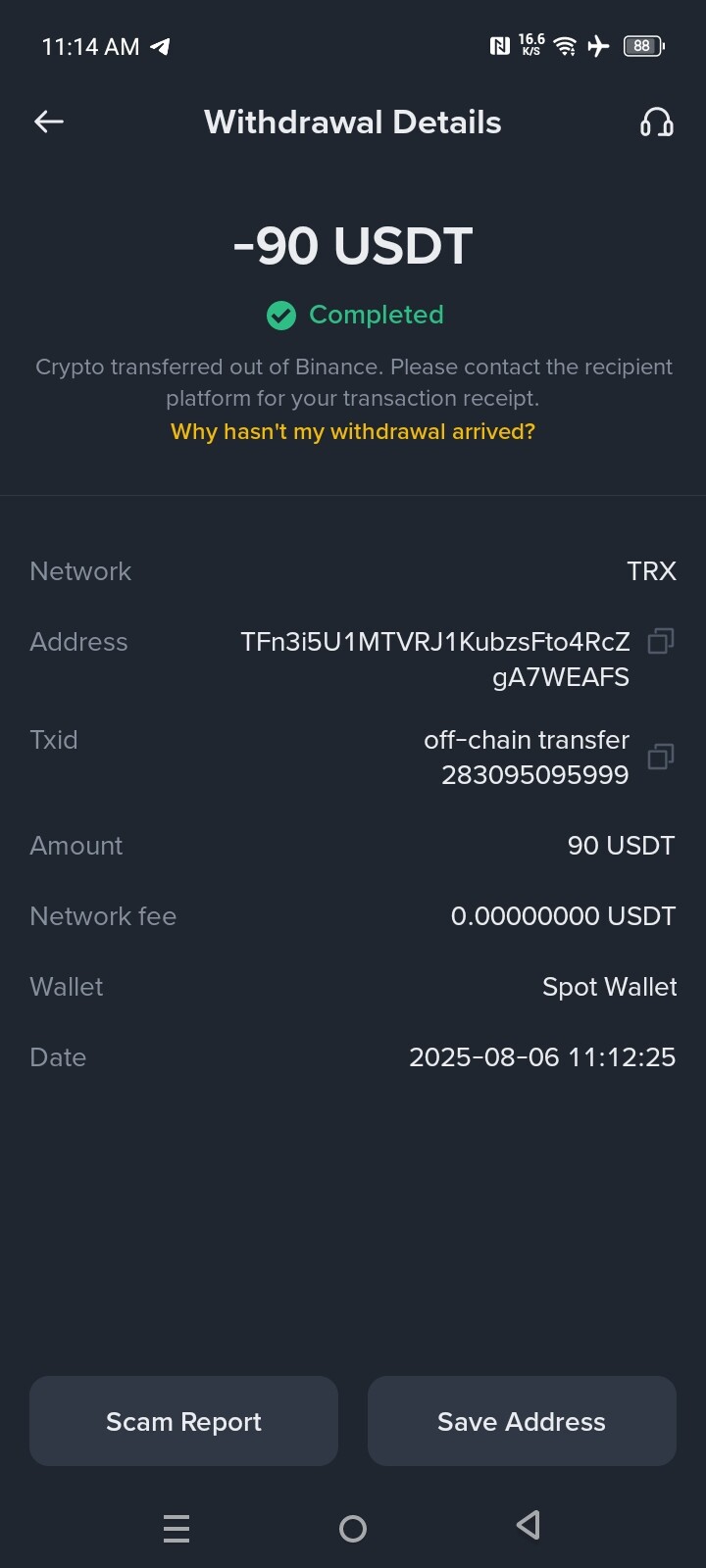Save this address with Save Address
Viewport: 706px width, 1568px height.
point(522,1421)
